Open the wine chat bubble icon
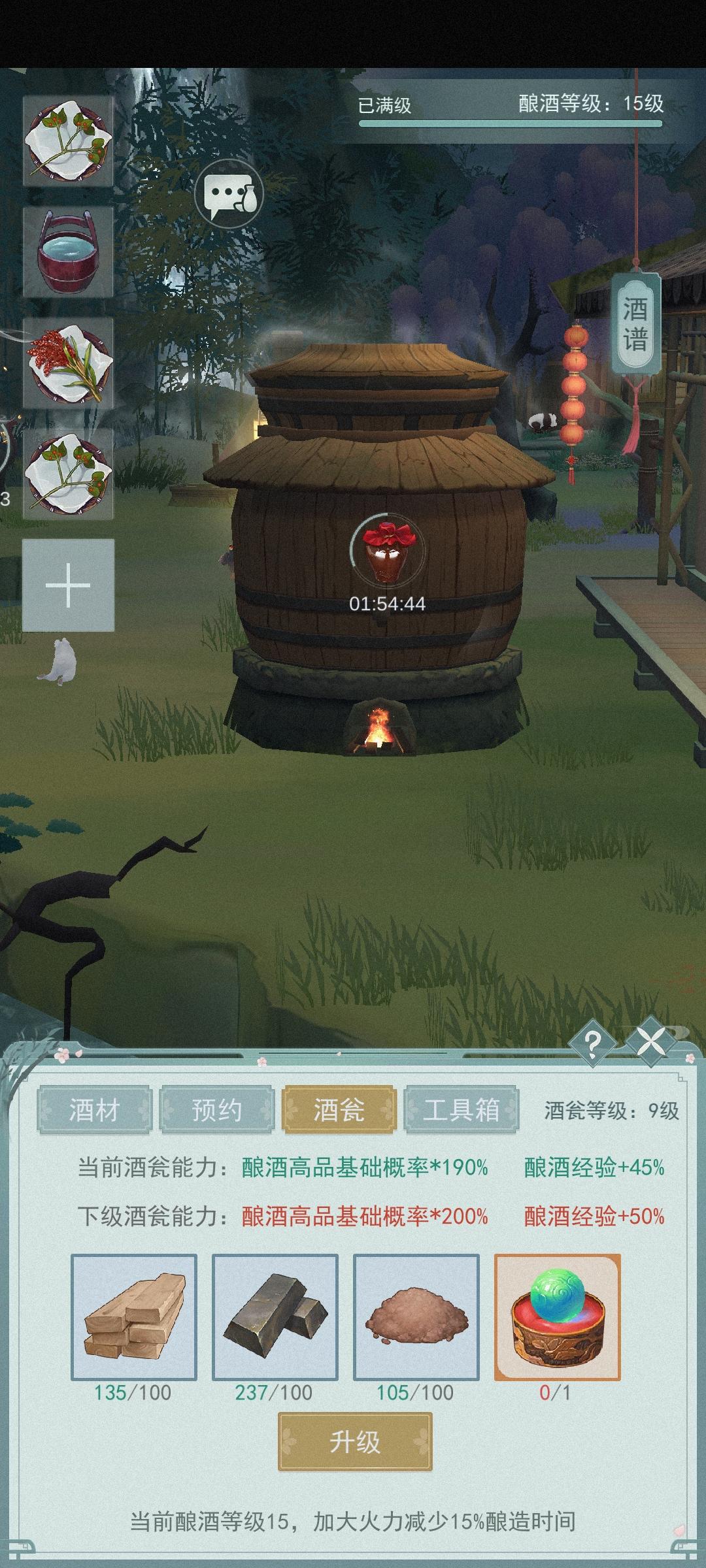Viewport: 706px width, 1568px height. coord(229,196)
